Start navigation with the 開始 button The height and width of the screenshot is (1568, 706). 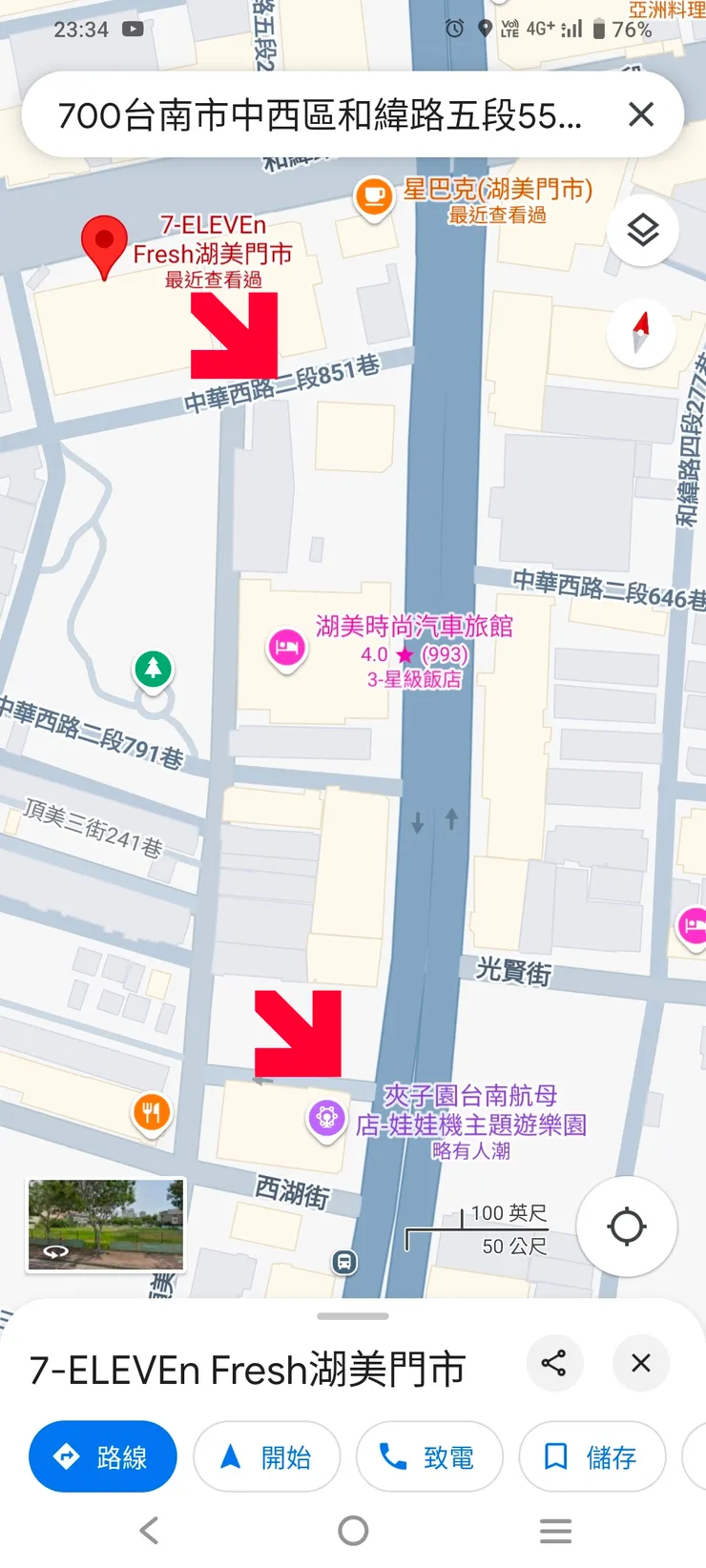[267, 1456]
